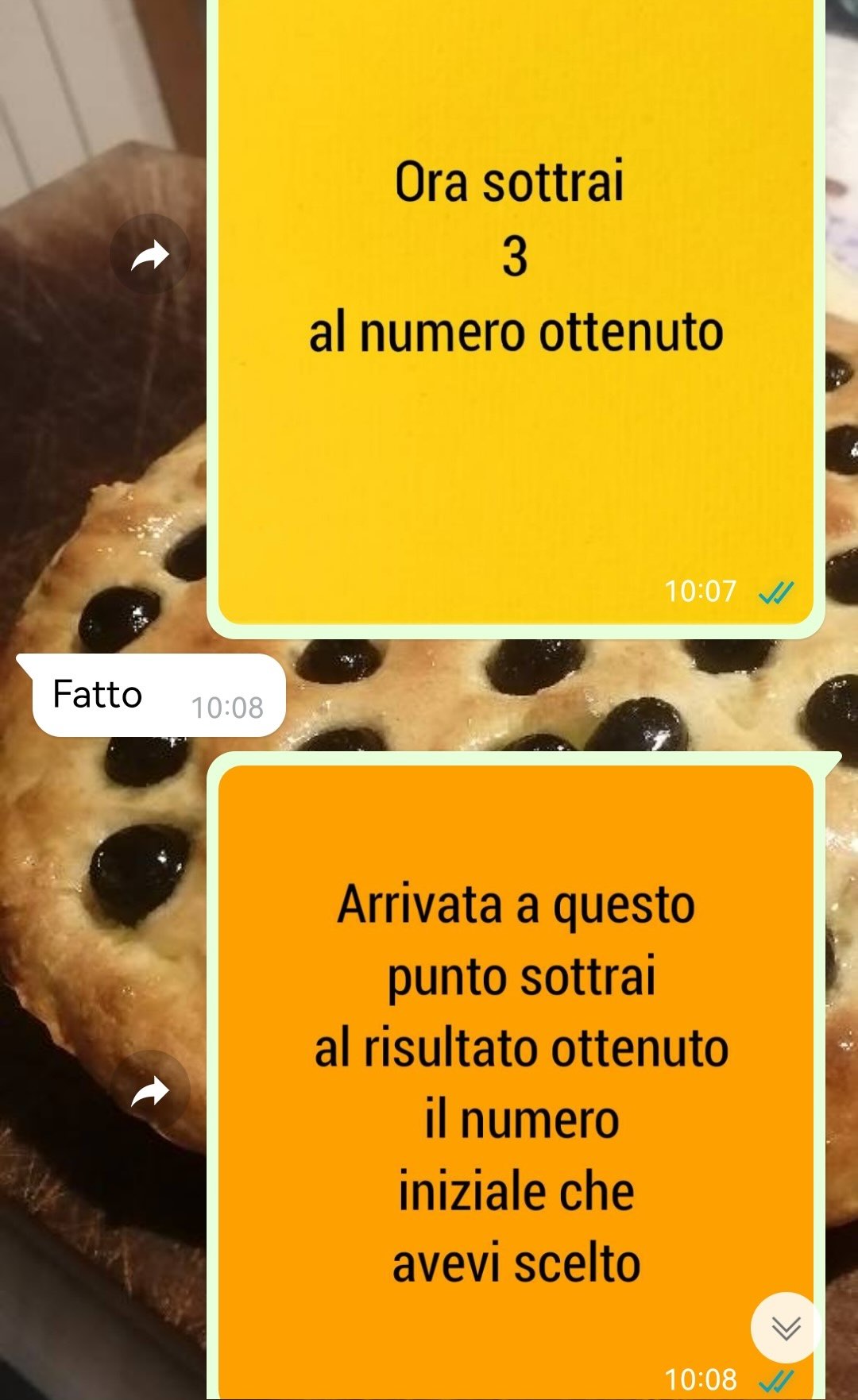Jump to latest messages with down-arrow button
The width and height of the screenshot is (858, 1400).
tap(785, 1327)
